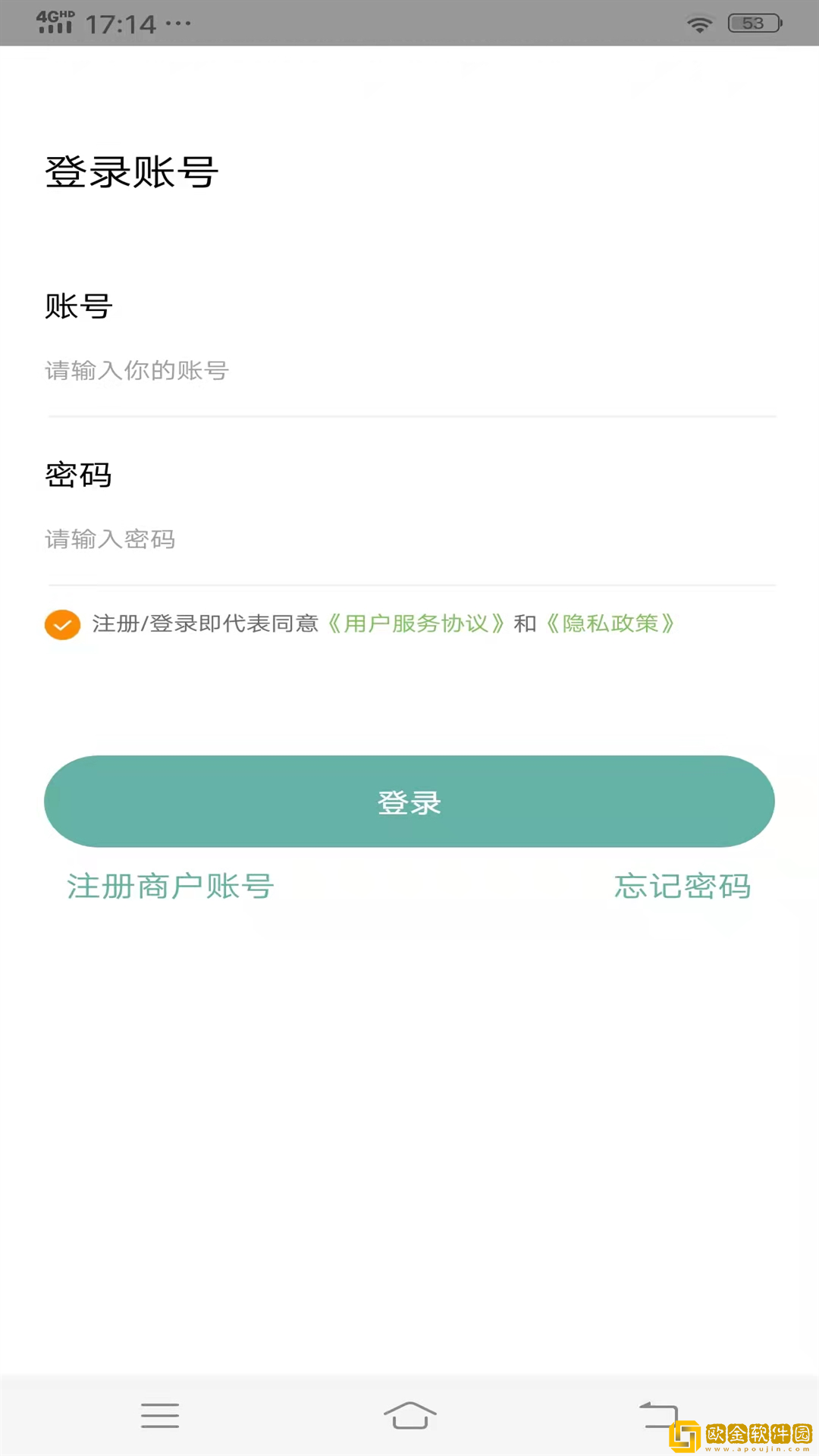Viewport: 819px width, 1456px height.
Task: Focus the password (密码) input field
Action: (x=409, y=539)
